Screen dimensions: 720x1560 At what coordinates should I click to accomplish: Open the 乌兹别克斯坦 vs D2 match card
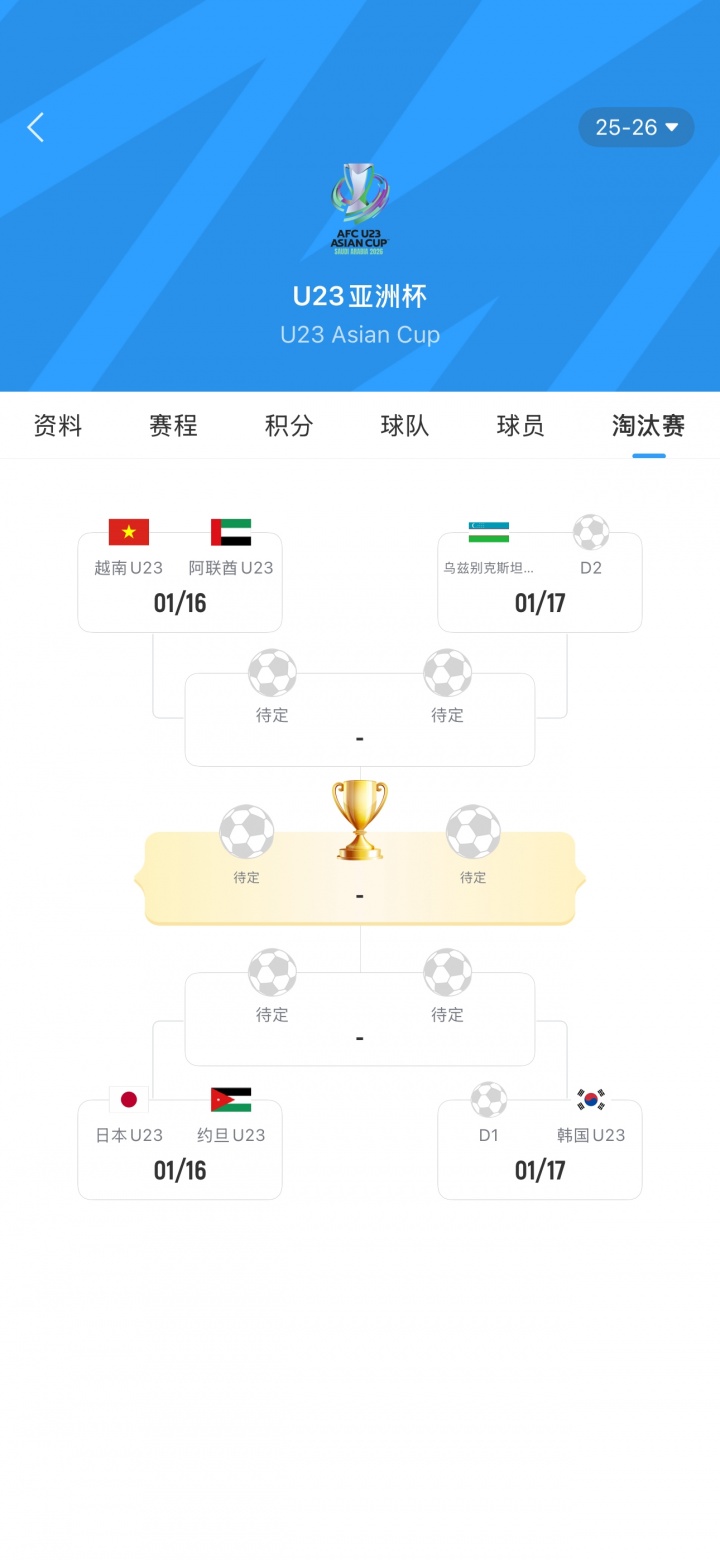coord(540,583)
